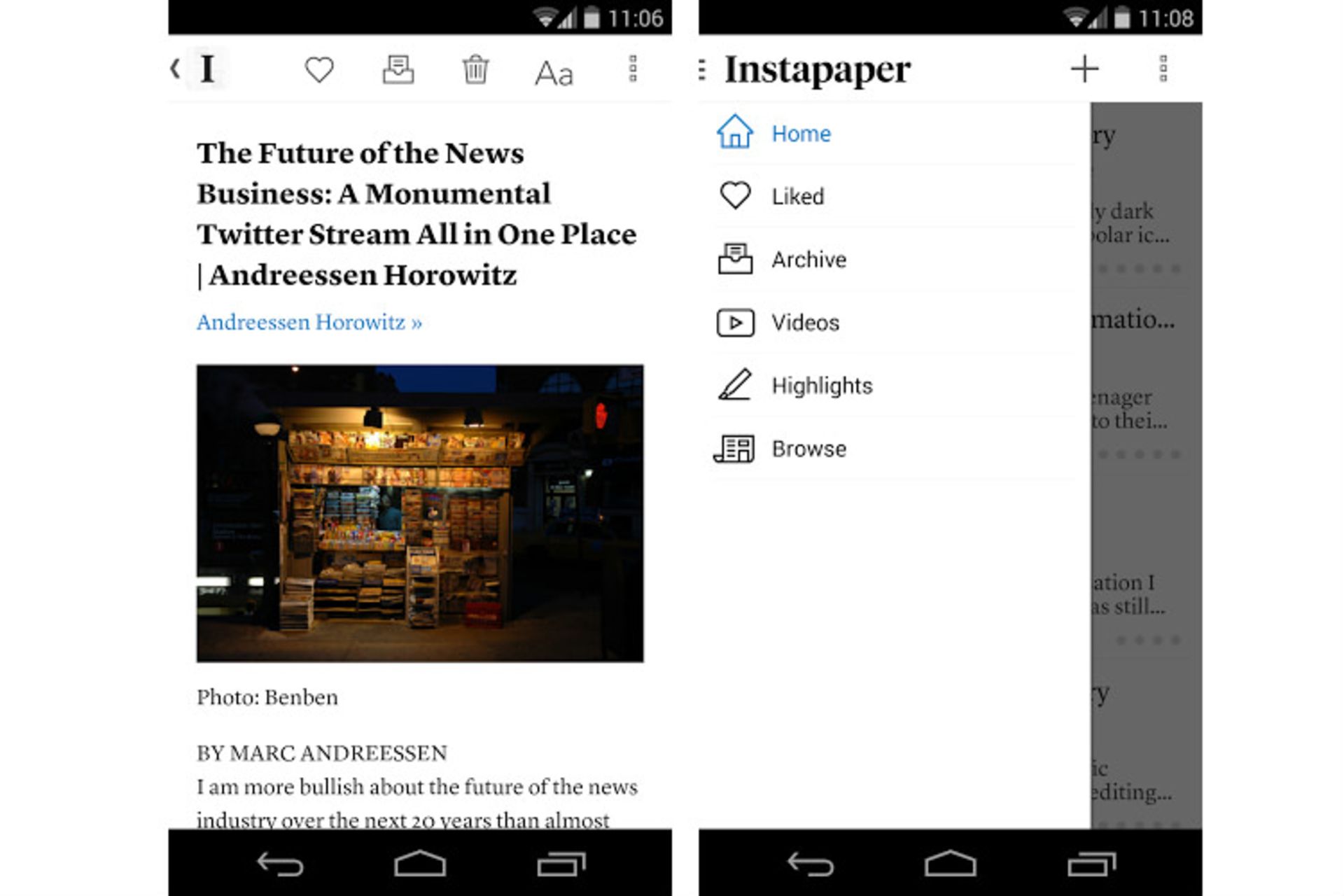Open the Browse section

pos(808,449)
